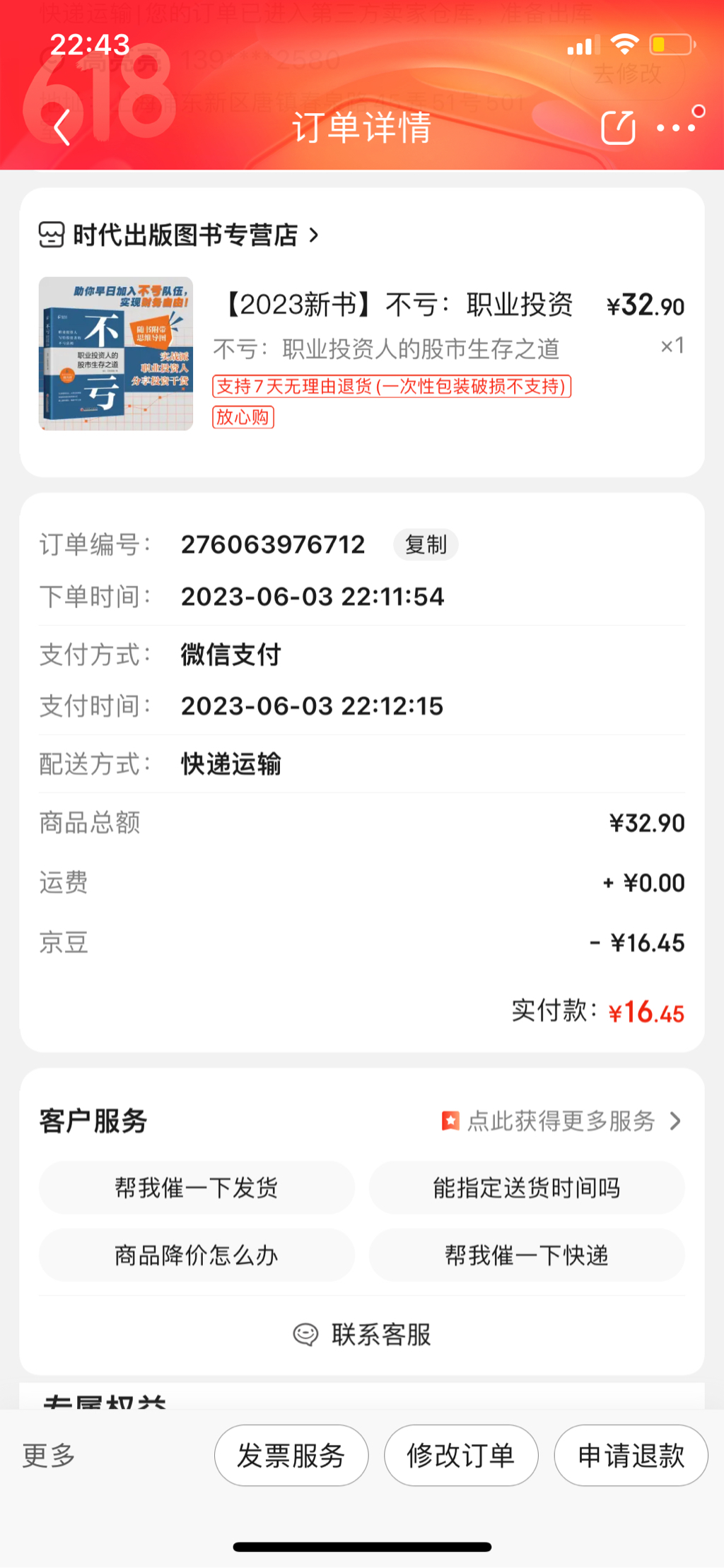Open 发票服务 invoice service
The image size is (724, 1568).
coord(291,1456)
